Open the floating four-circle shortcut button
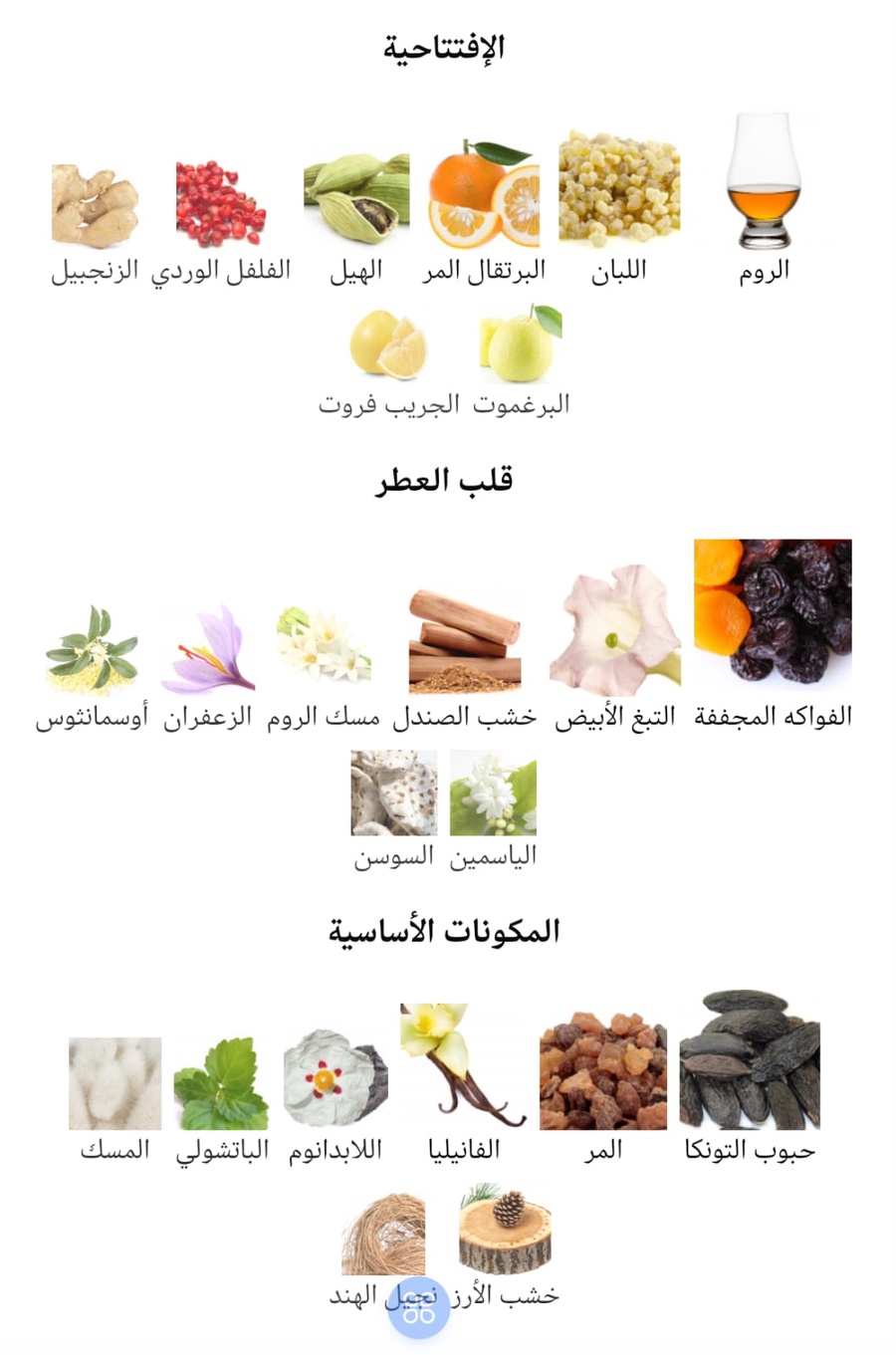 click(x=419, y=1307)
